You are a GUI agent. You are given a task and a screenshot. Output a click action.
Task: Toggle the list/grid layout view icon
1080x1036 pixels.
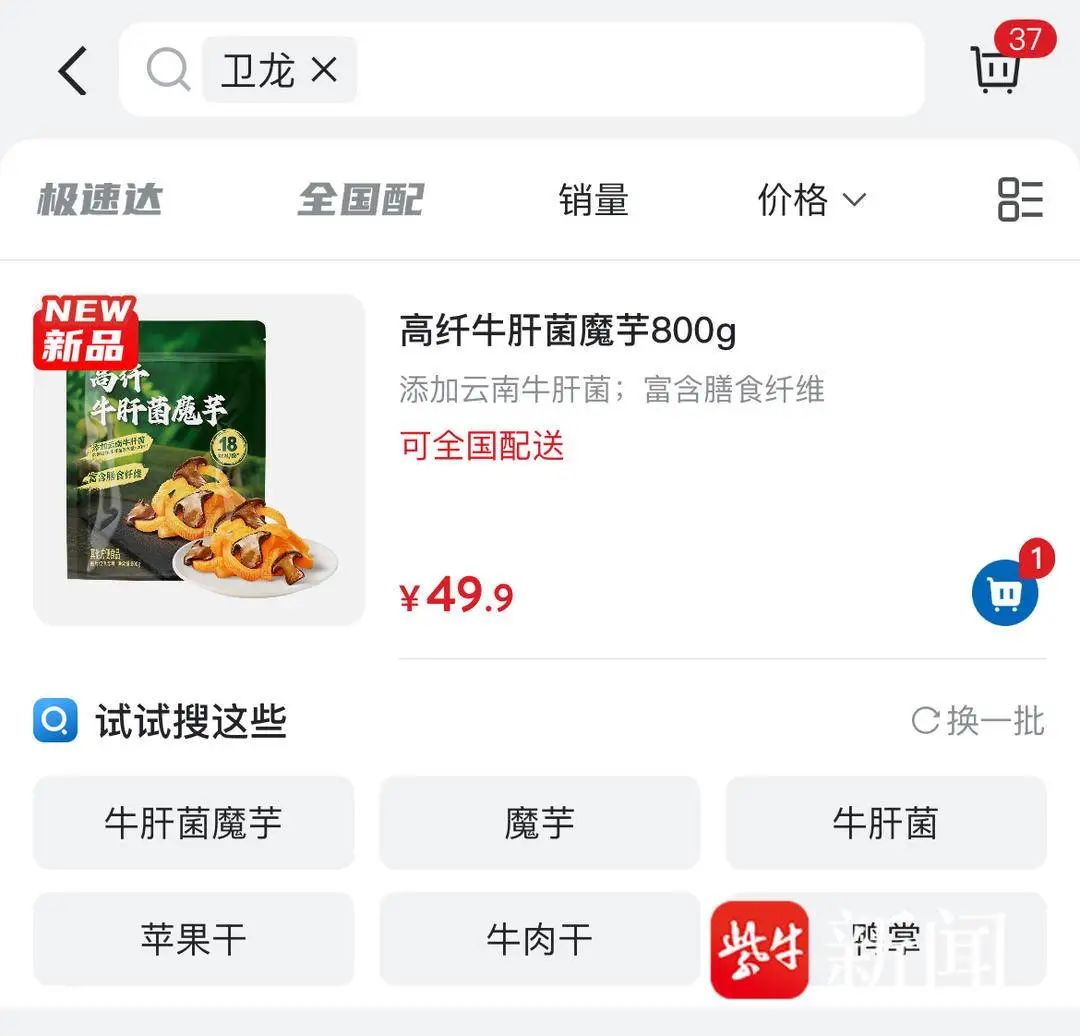pos(1020,200)
